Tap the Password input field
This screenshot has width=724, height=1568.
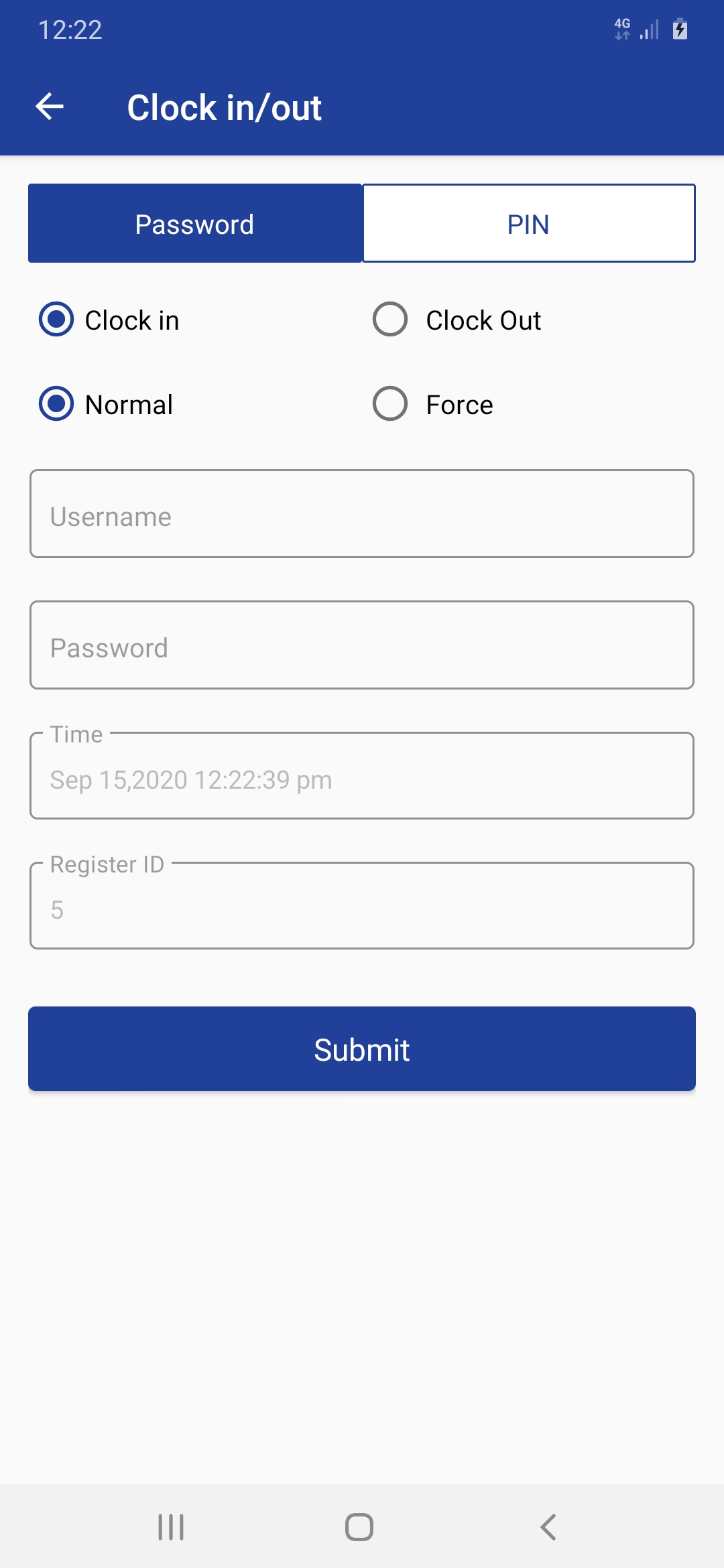[362, 645]
